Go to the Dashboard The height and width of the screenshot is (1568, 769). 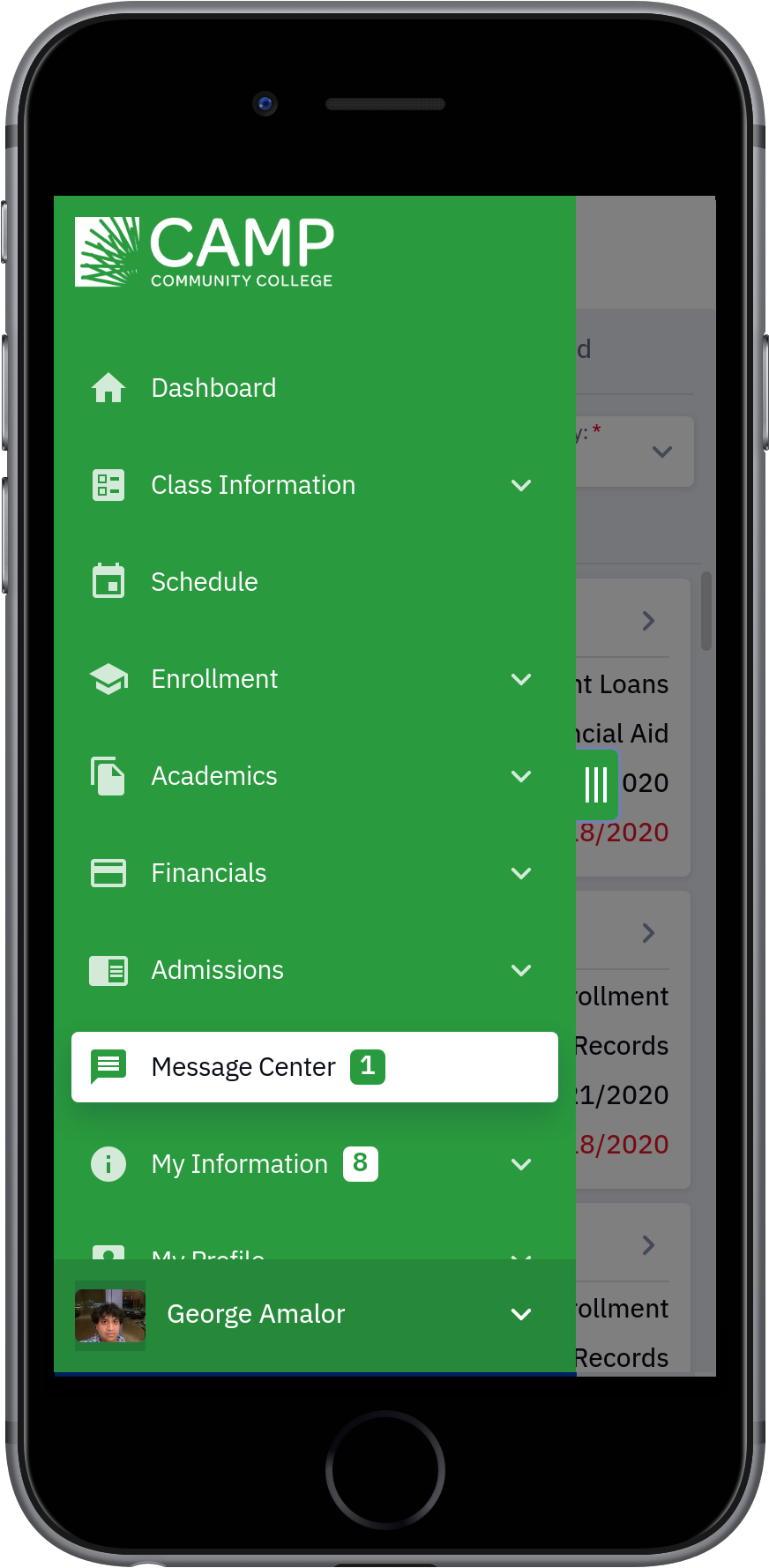314,388
